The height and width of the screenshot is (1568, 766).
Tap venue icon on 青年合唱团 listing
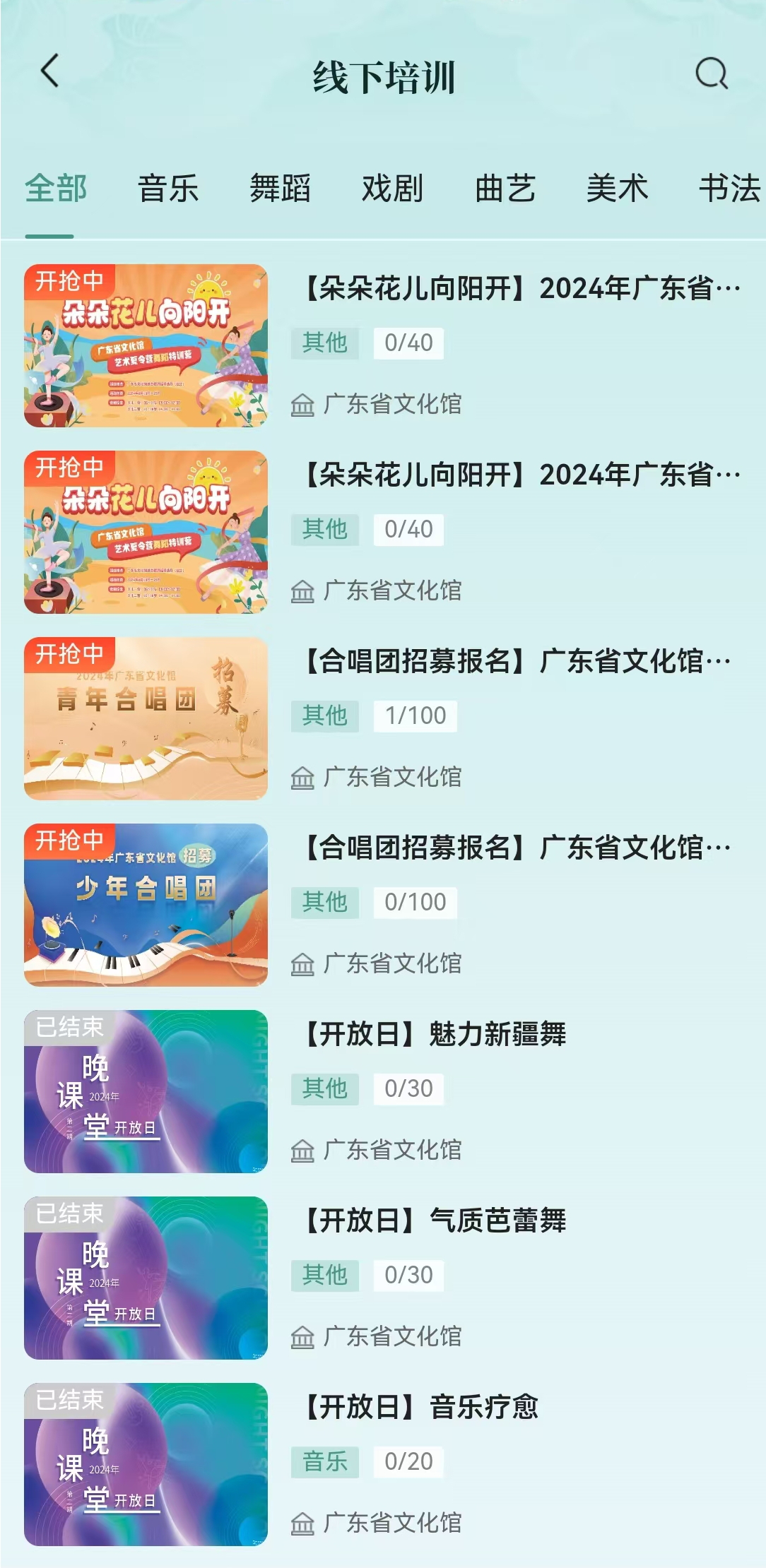tap(305, 776)
